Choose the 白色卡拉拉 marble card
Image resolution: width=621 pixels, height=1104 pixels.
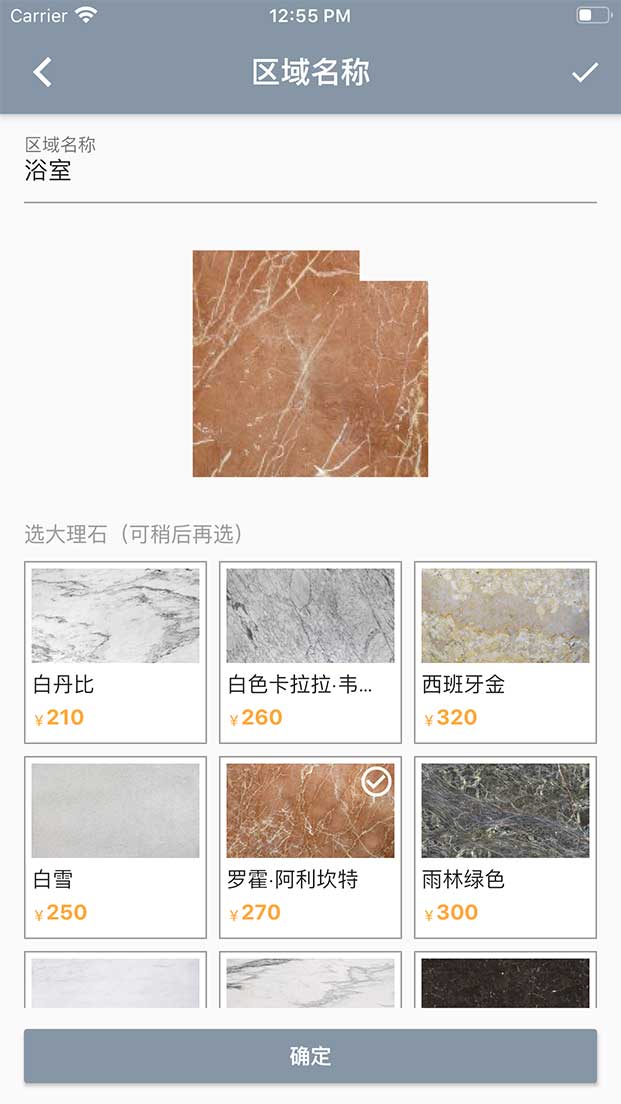click(310, 652)
